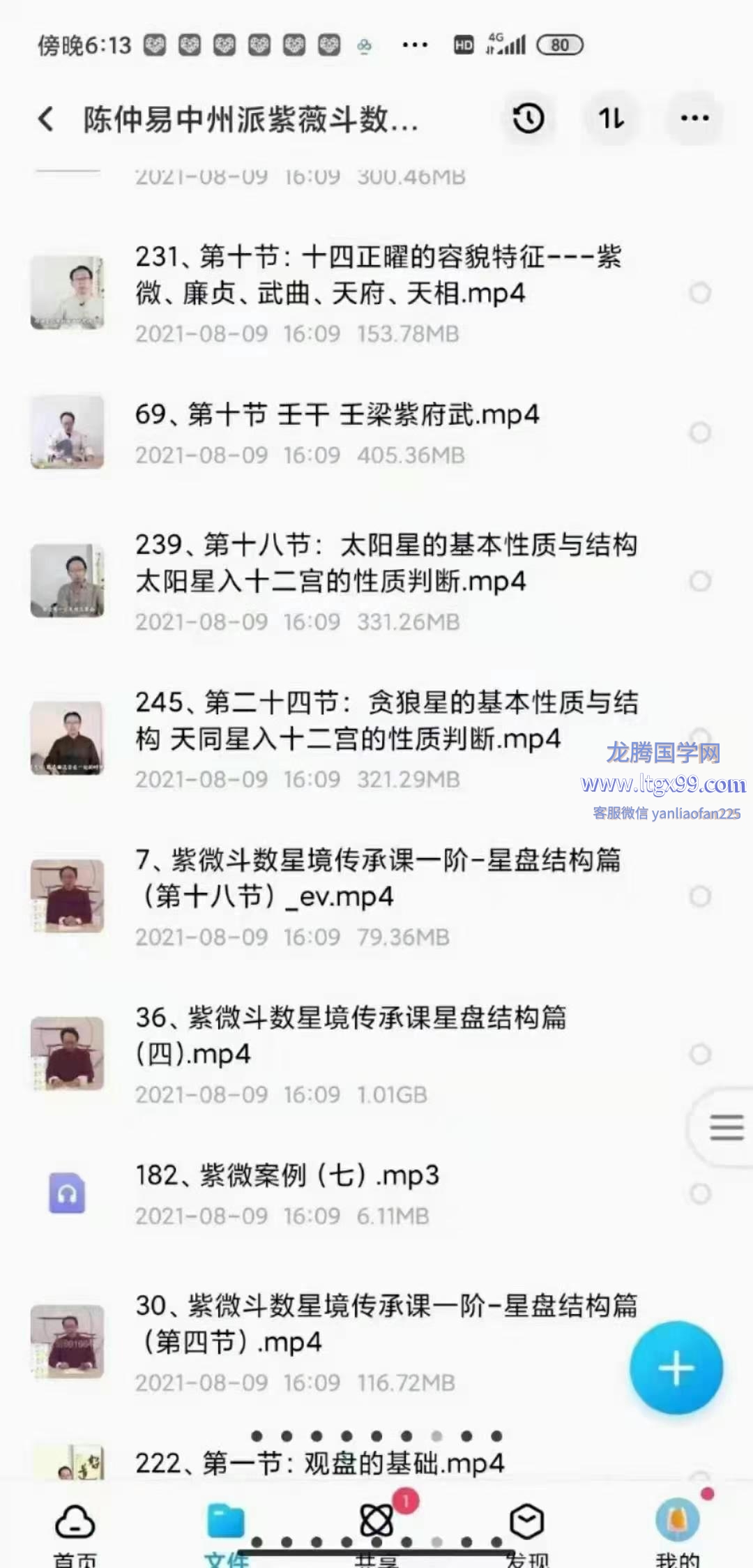Open file 222、第一节 观盘的基础.mp4
Screen dimensions: 753x1568
319,1463
